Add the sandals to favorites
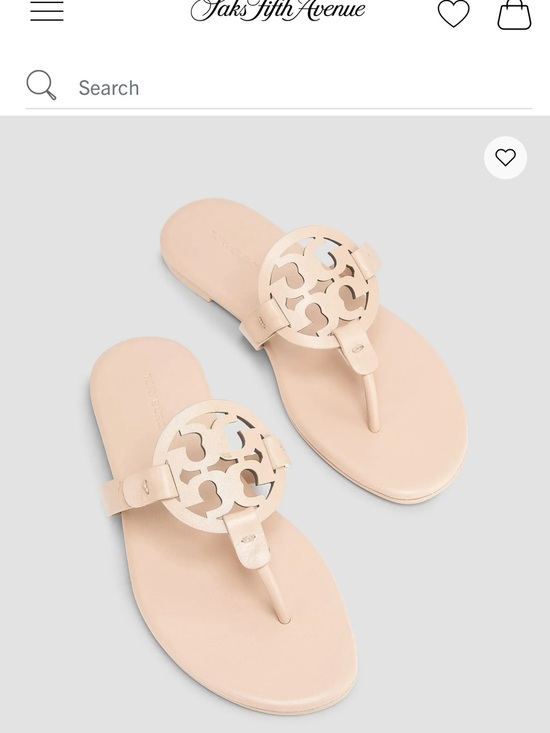 coord(505,158)
